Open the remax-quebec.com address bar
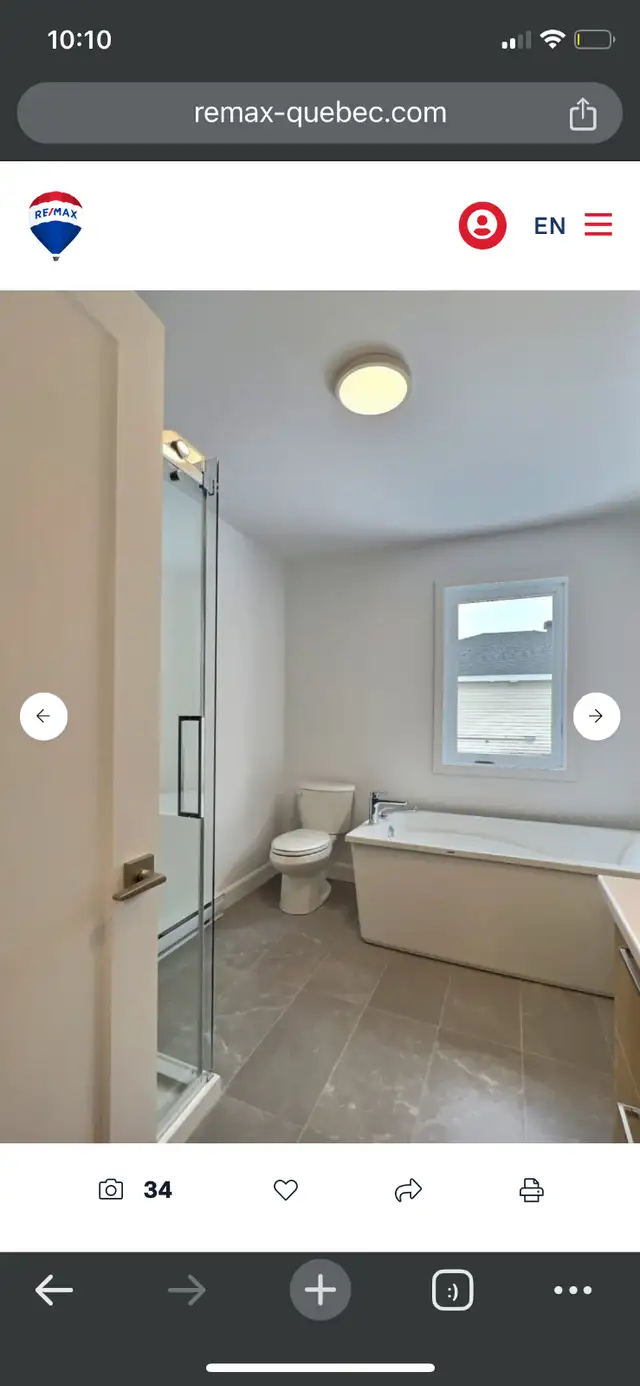This screenshot has width=640, height=1386. click(320, 113)
